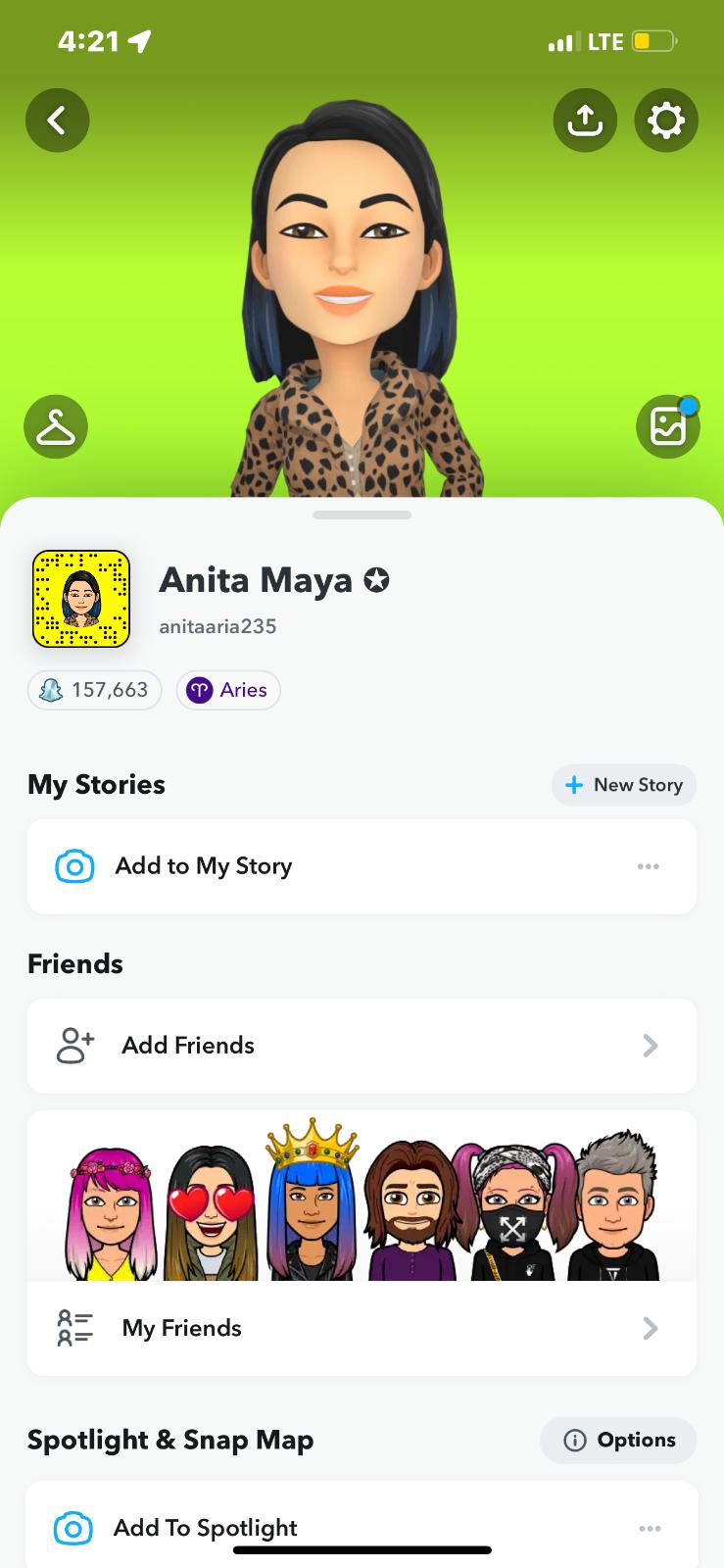The height and width of the screenshot is (1568, 724).
Task: Open the Aries zodiac chip
Action: [228, 690]
